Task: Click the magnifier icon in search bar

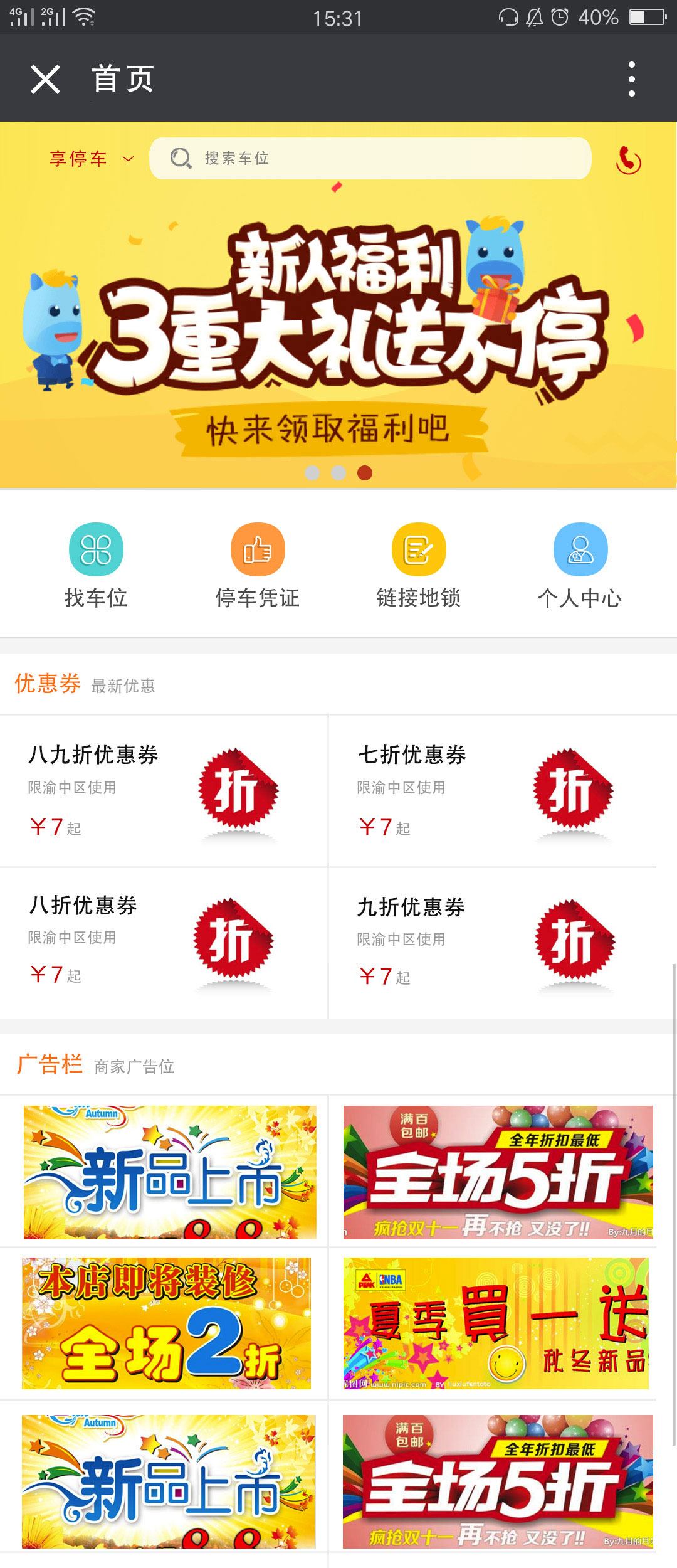Action: pos(181,158)
